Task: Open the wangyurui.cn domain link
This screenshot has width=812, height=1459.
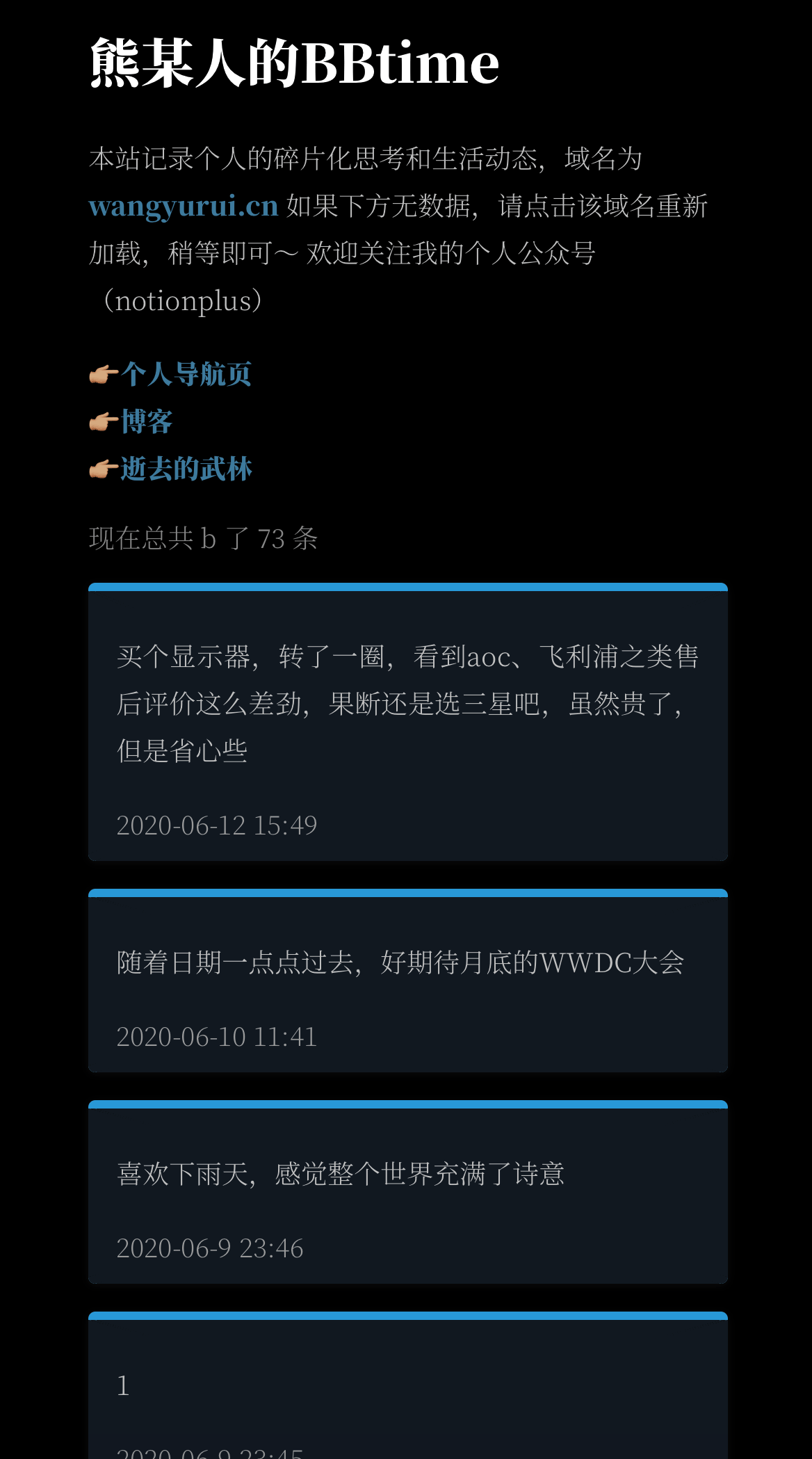Action: click(x=184, y=207)
